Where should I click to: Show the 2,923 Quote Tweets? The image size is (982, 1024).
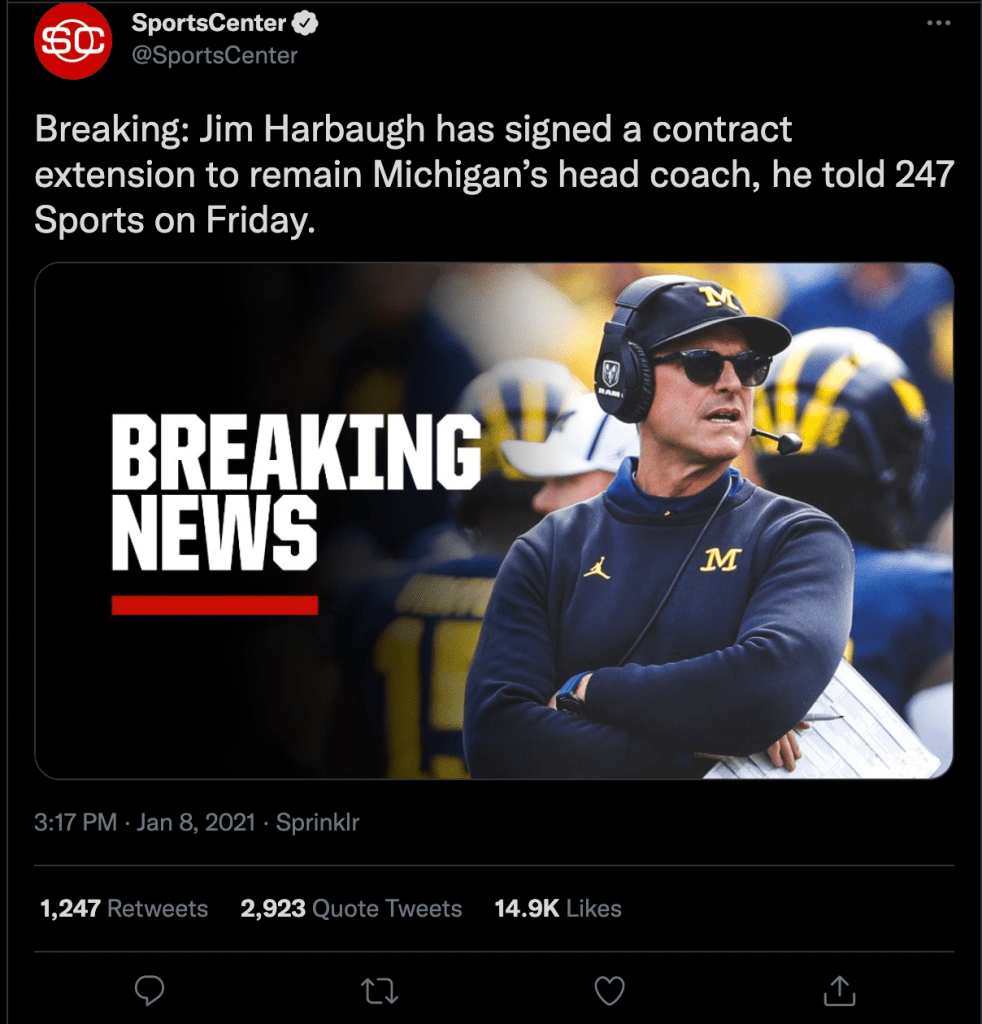351,909
